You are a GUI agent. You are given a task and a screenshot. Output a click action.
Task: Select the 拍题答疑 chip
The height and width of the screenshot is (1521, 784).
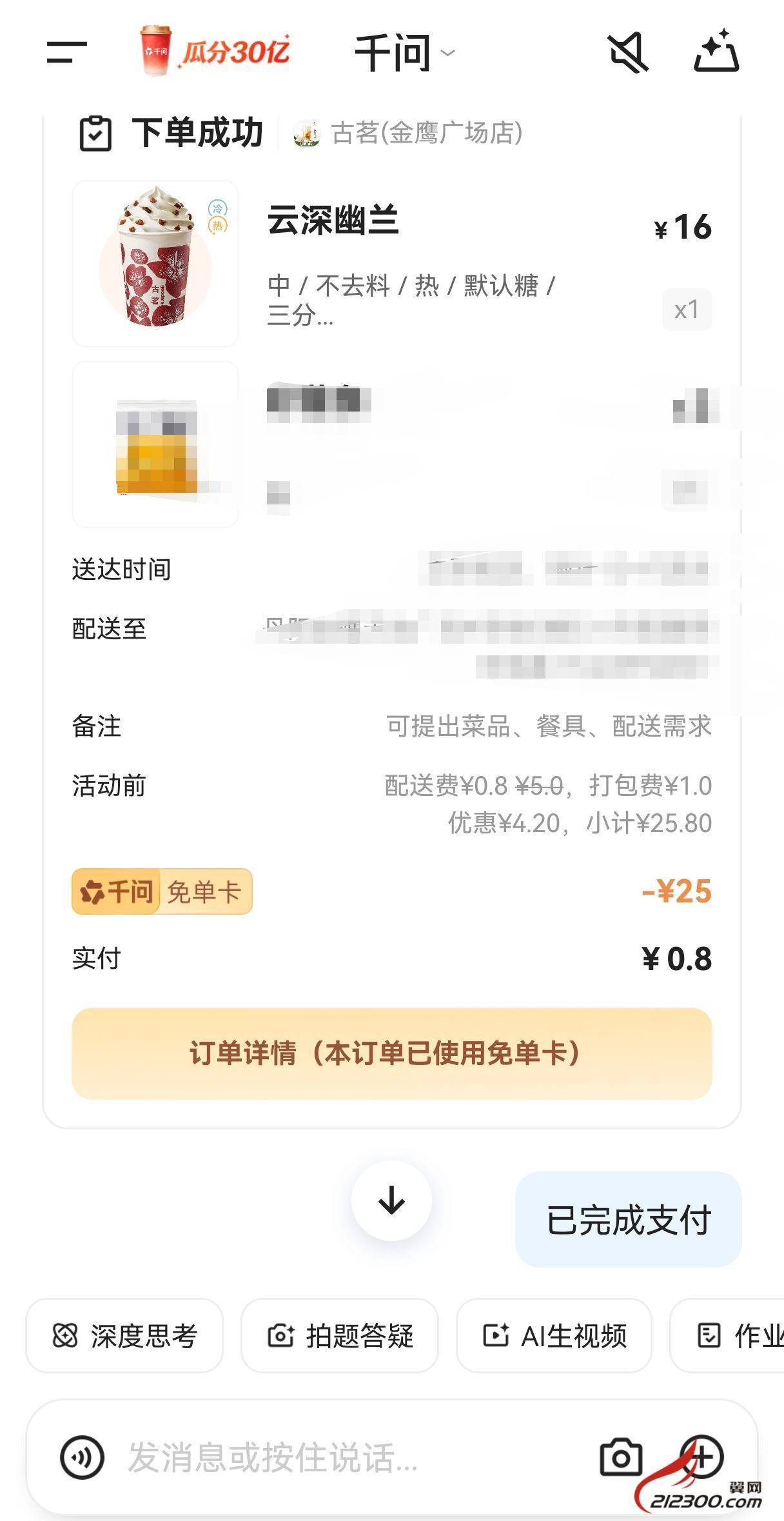tap(340, 1335)
